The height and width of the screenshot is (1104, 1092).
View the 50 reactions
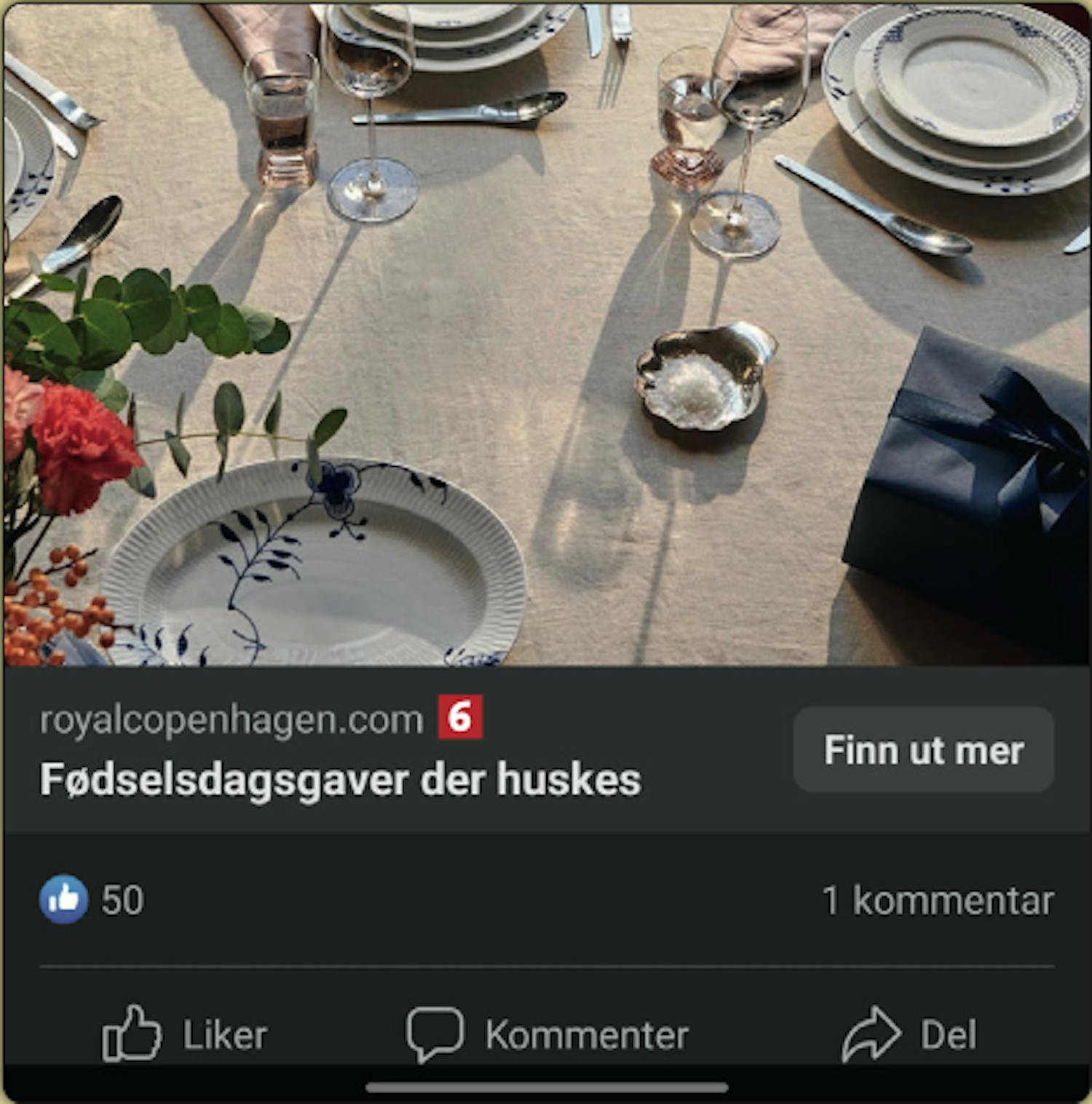point(92,900)
